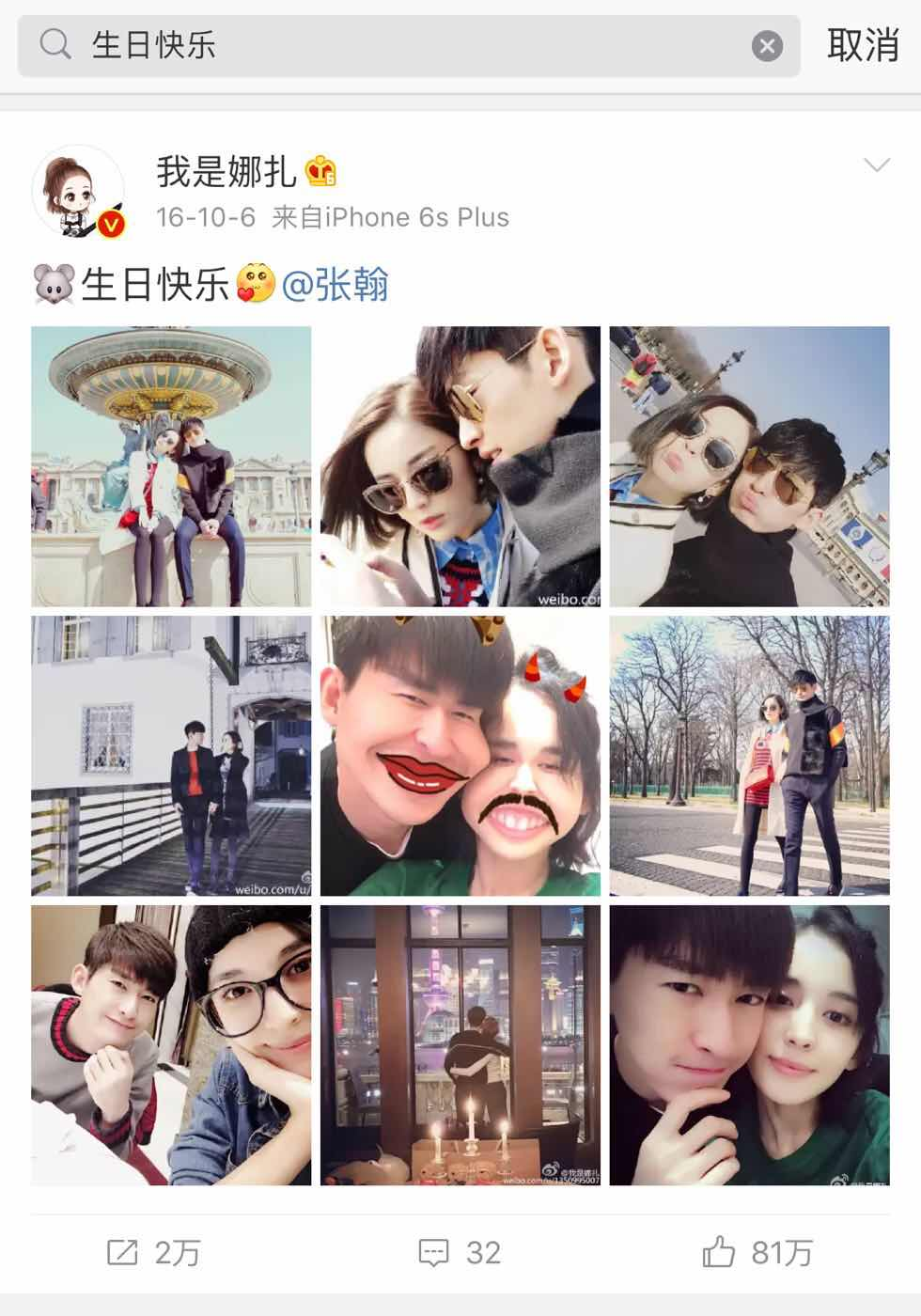The height and width of the screenshot is (1316, 921).
Task: Cancel the search via 取消
Action: (x=862, y=45)
